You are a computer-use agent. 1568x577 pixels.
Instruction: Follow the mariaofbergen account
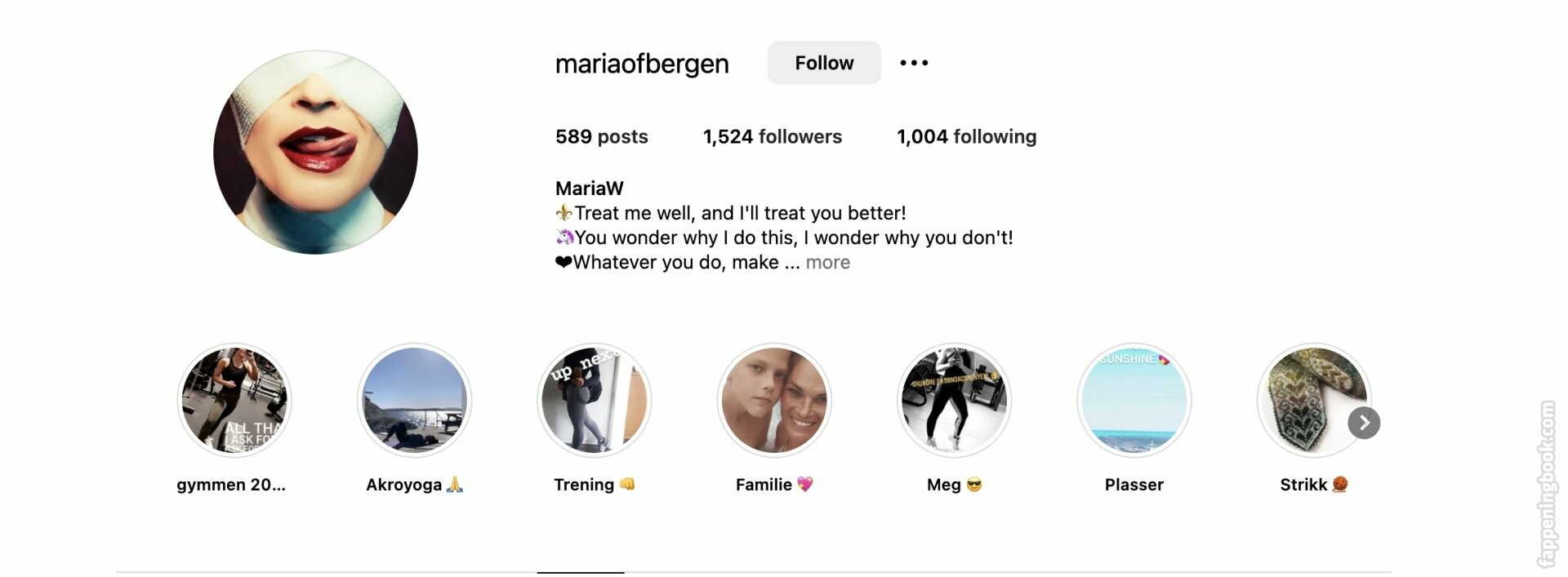(823, 63)
